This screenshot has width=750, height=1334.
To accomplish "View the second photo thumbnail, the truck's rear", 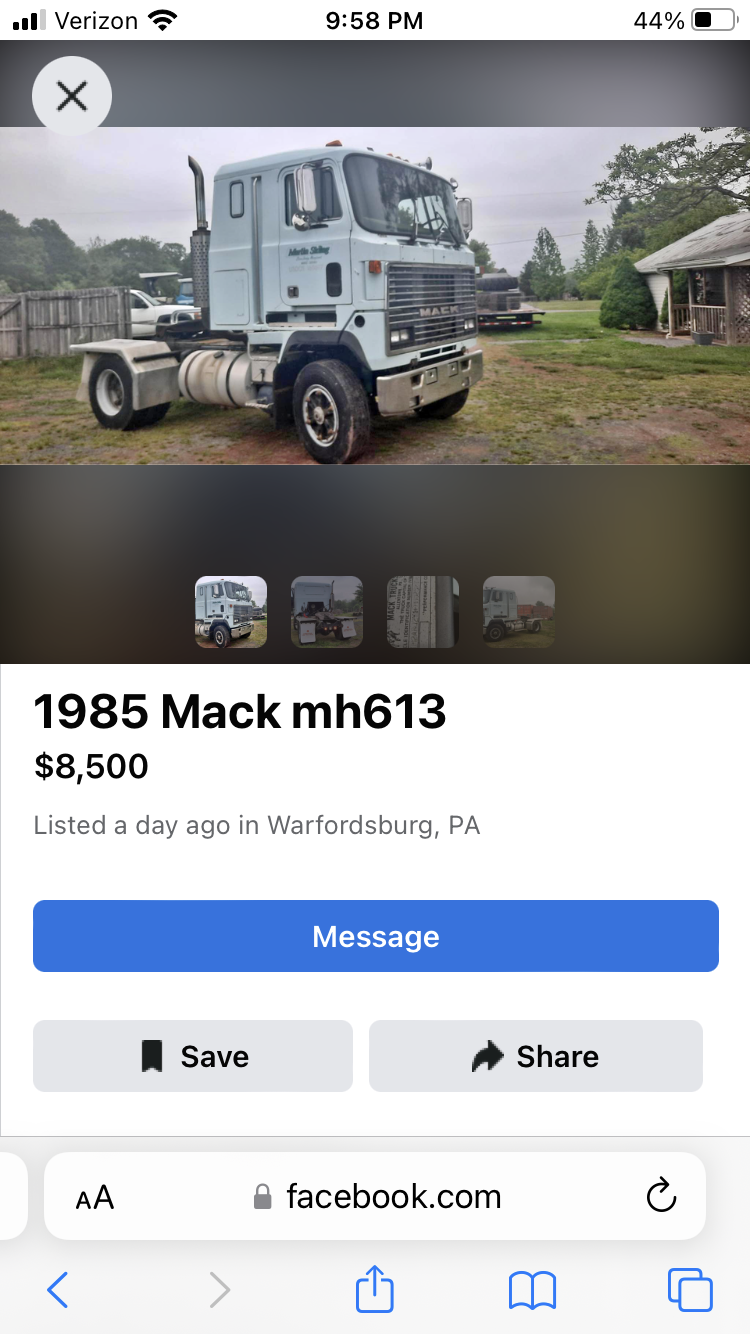I will [x=327, y=612].
